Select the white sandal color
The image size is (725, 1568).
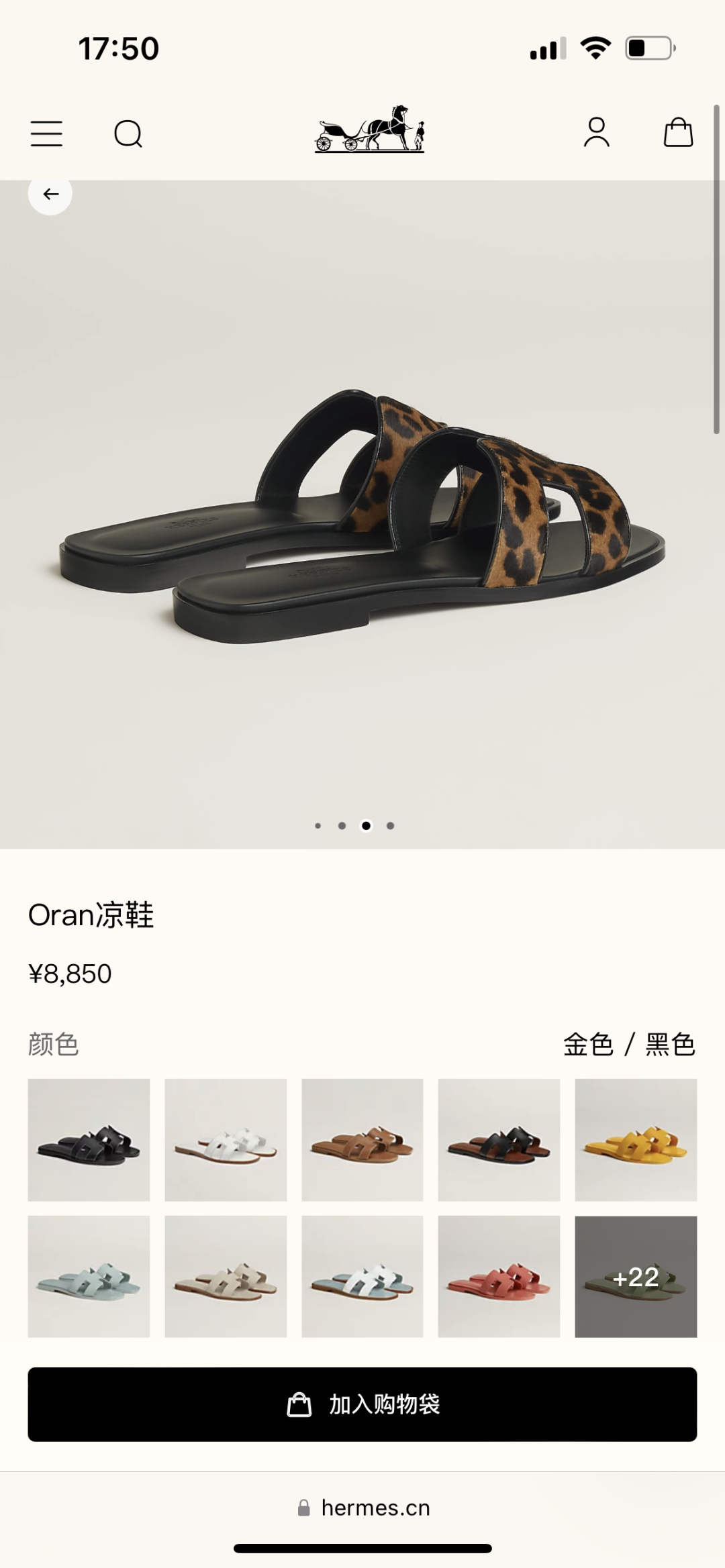pos(226,1140)
